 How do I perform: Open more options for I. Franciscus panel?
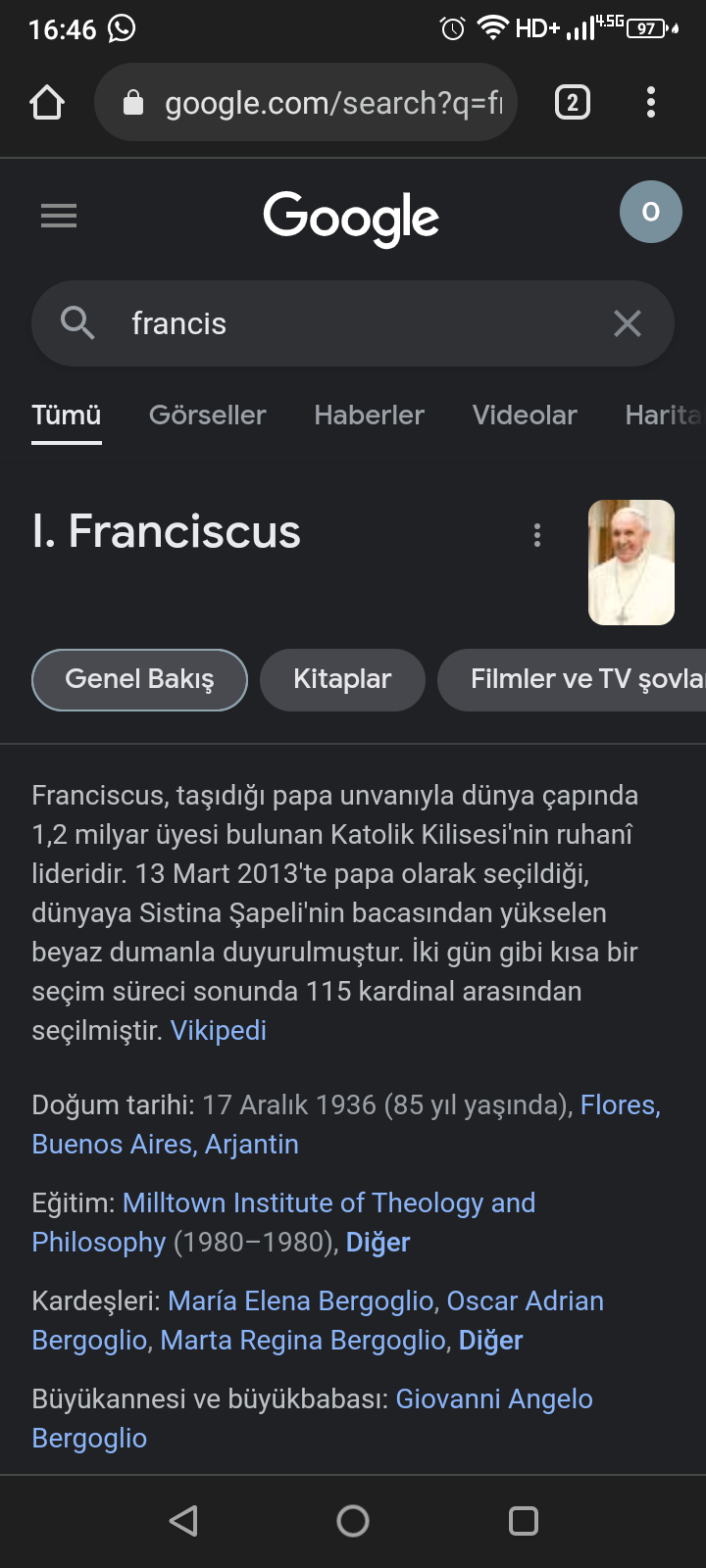[x=536, y=535]
